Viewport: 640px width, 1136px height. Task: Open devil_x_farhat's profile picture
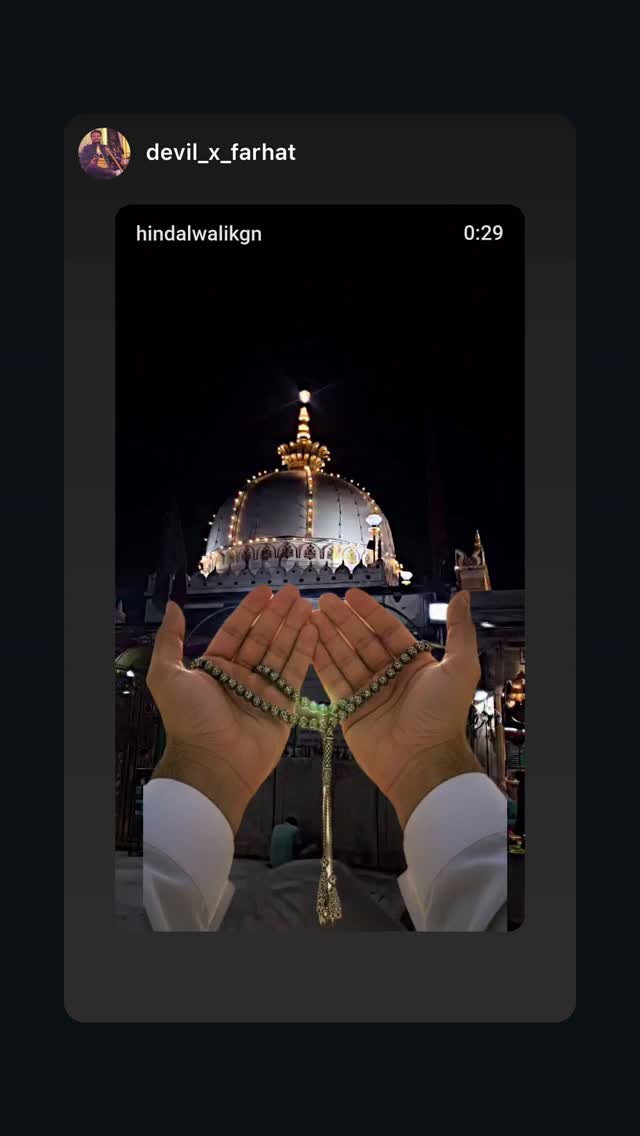pos(104,153)
